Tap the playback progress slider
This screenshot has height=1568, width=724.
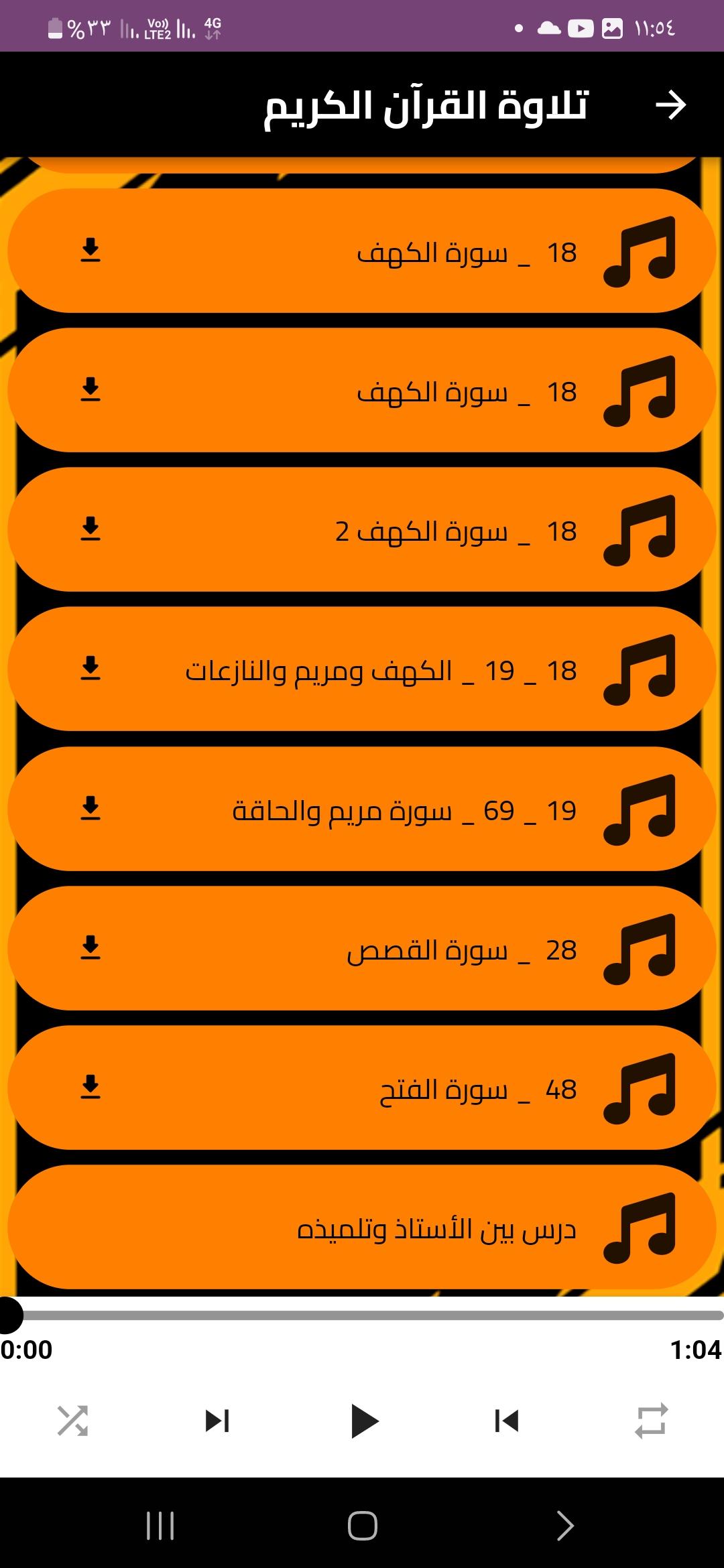coord(362,1315)
